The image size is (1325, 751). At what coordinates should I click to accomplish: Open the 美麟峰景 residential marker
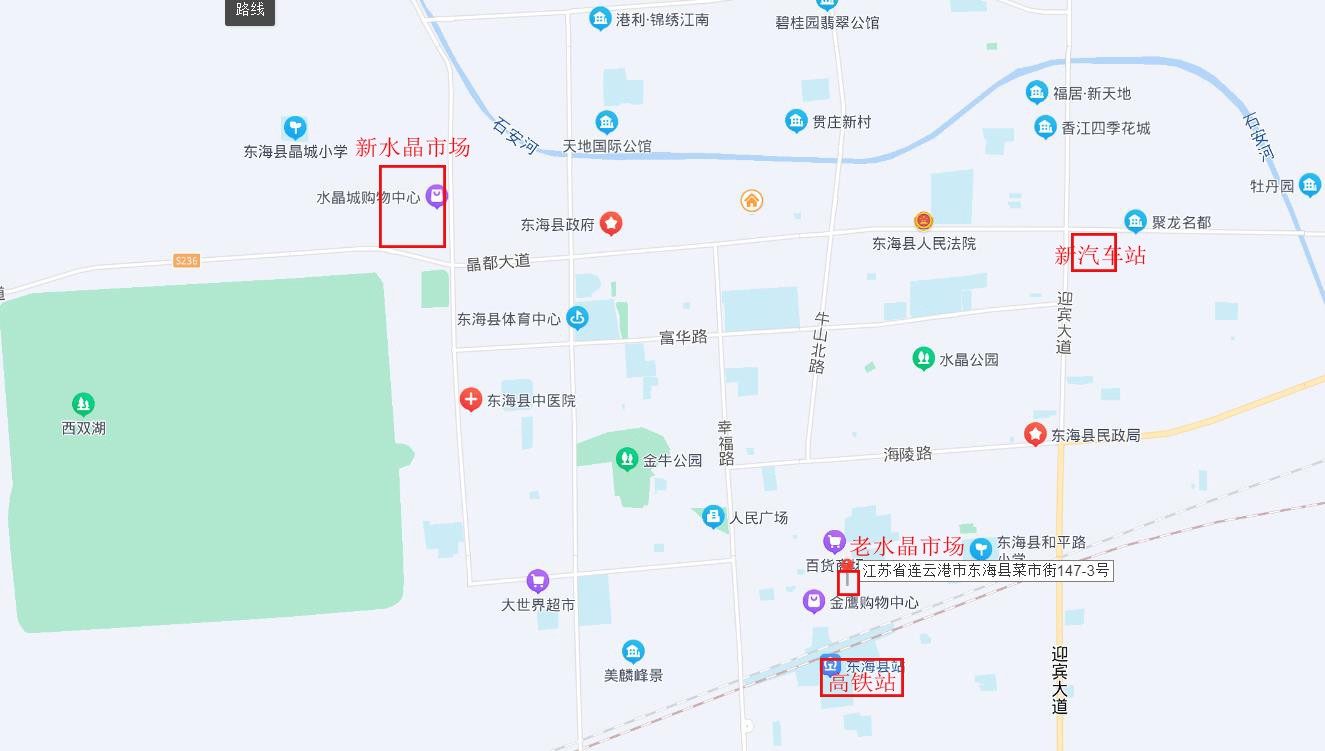tap(633, 651)
